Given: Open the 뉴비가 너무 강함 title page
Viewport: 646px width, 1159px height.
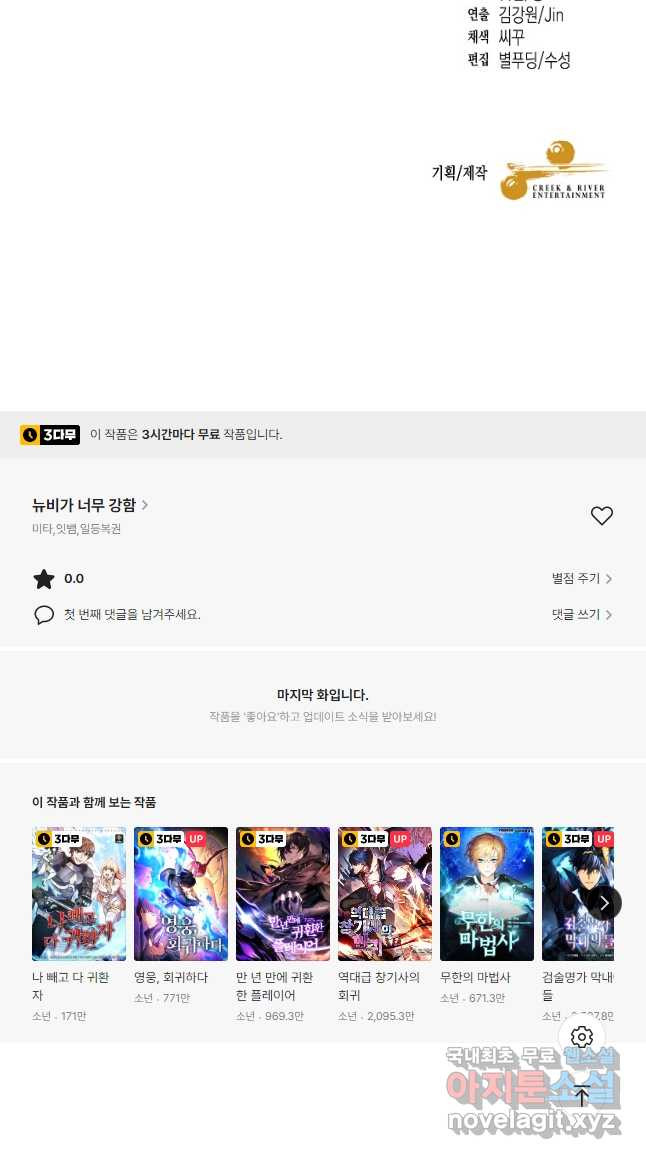Looking at the screenshot, I should tap(90, 505).
